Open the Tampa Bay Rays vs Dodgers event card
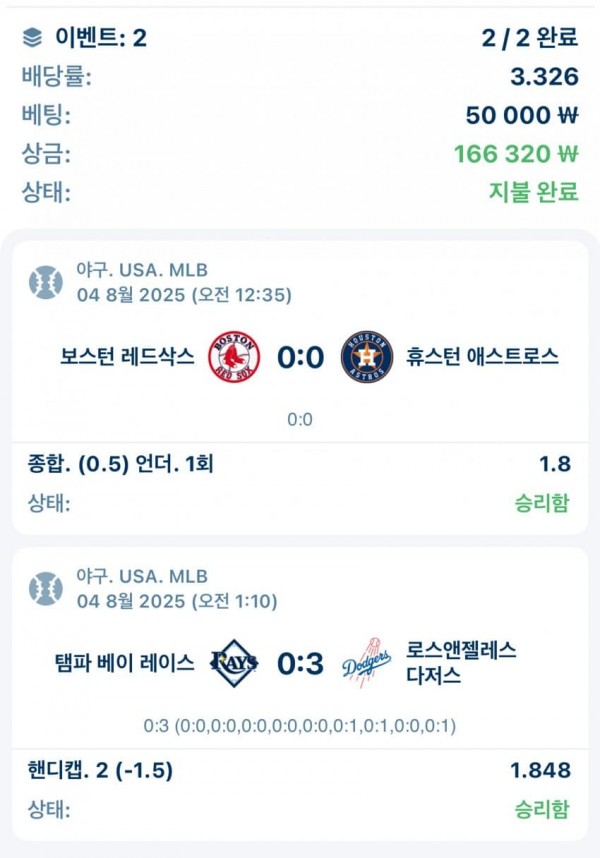Viewport: 600px width, 858px height. pyautogui.click(x=300, y=663)
